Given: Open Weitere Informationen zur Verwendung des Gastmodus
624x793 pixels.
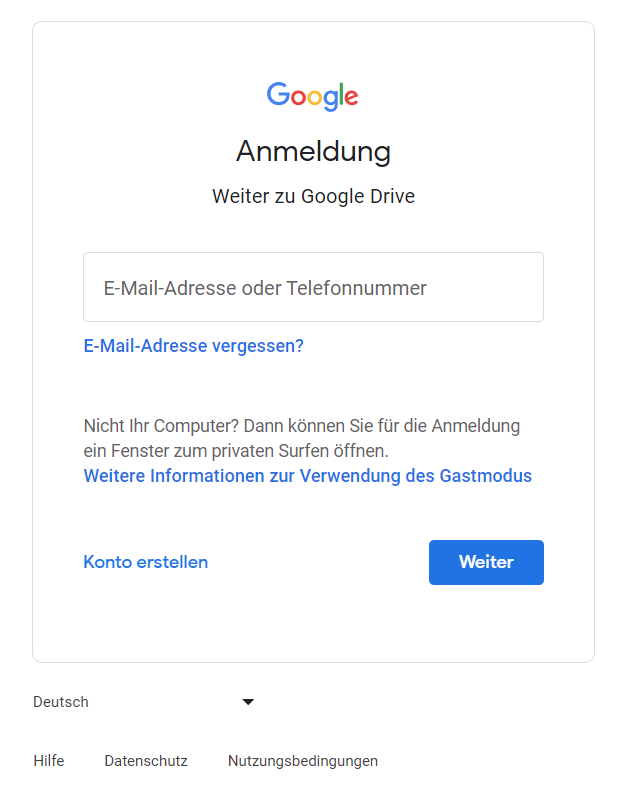Looking at the screenshot, I should 307,476.
